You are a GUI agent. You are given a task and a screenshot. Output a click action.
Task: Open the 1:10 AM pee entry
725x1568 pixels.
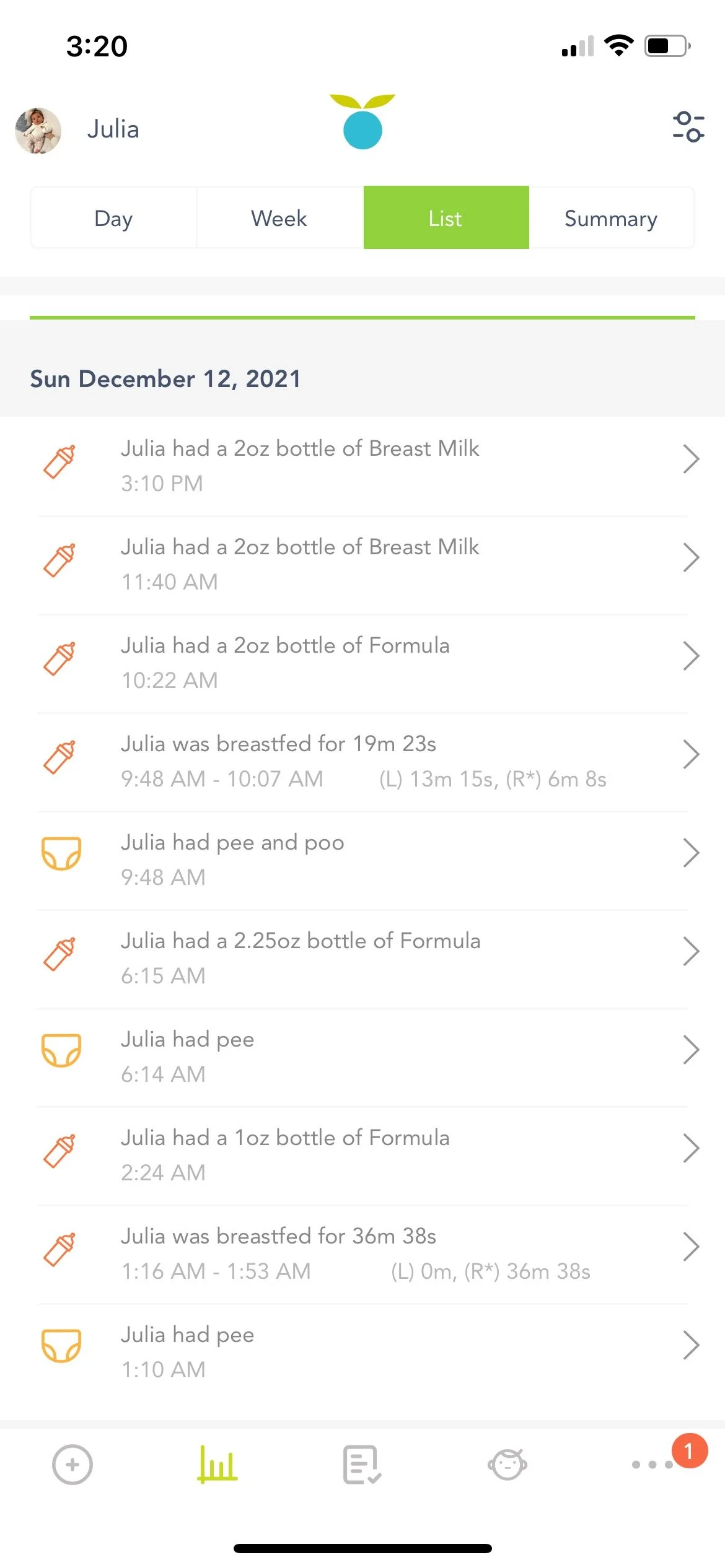point(362,1352)
